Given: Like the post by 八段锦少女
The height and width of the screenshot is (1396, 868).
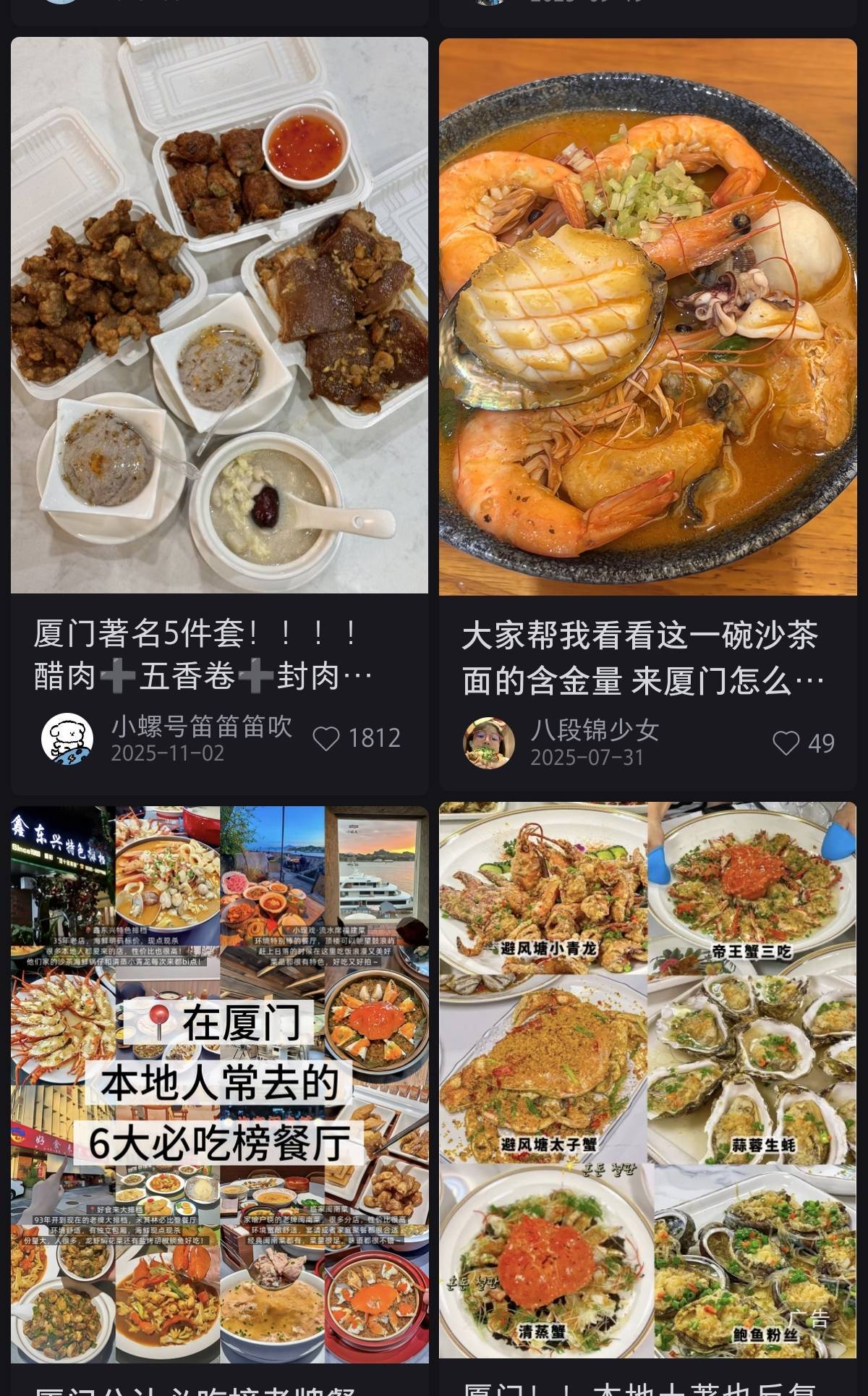Looking at the screenshot, I should (x=786, y=743).
